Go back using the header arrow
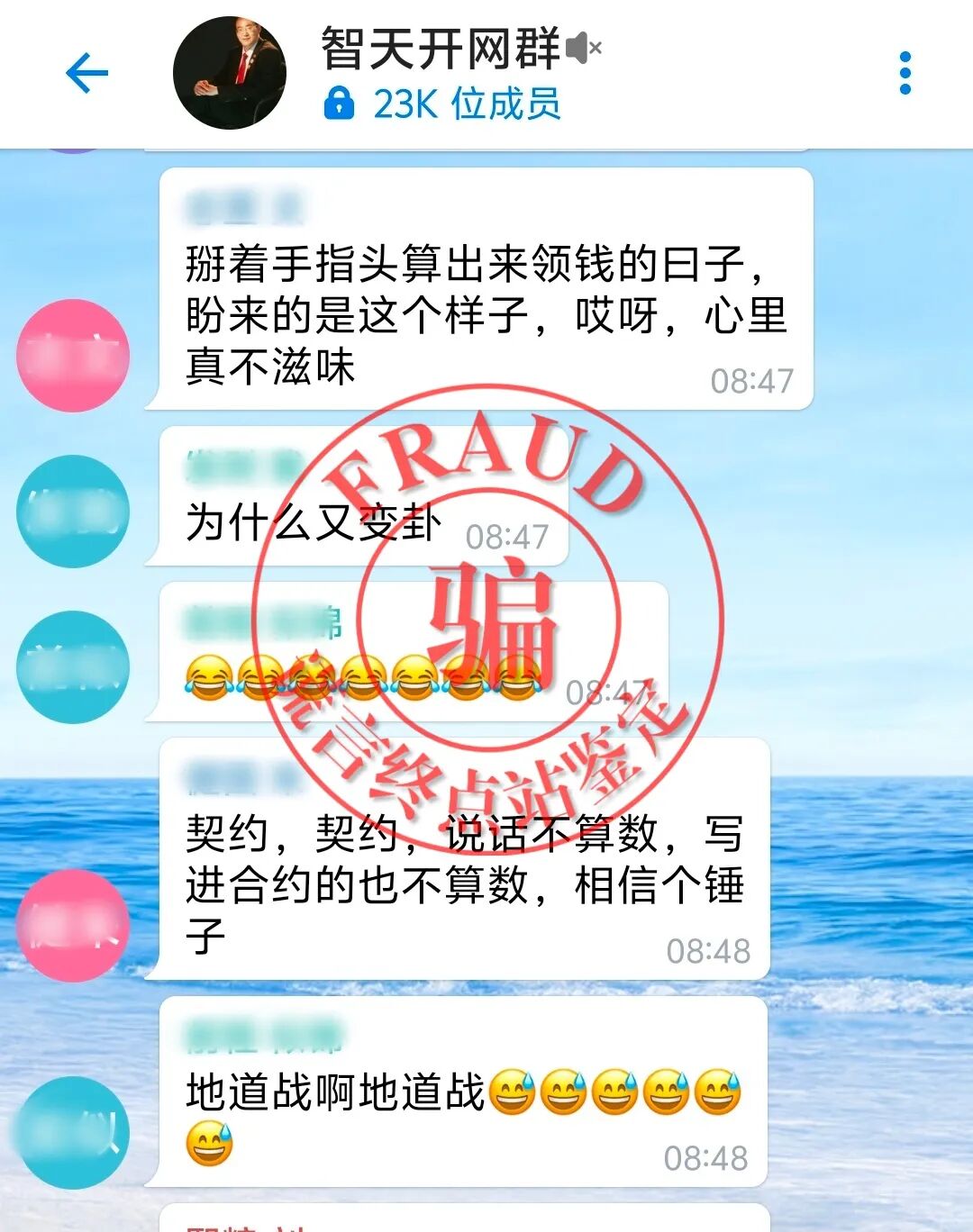This screenshot has width=973, height=1232. [86, 73]
